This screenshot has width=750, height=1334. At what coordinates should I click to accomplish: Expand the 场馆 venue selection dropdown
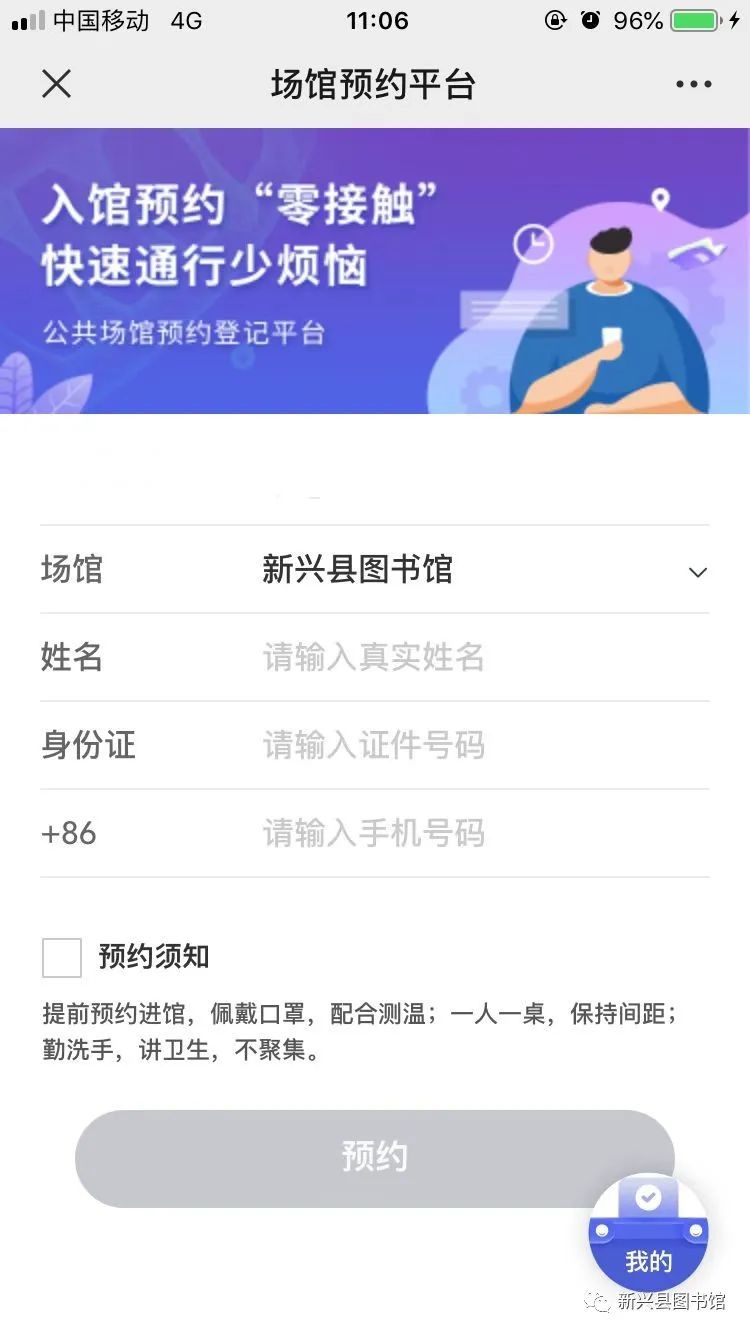point(697,571)
